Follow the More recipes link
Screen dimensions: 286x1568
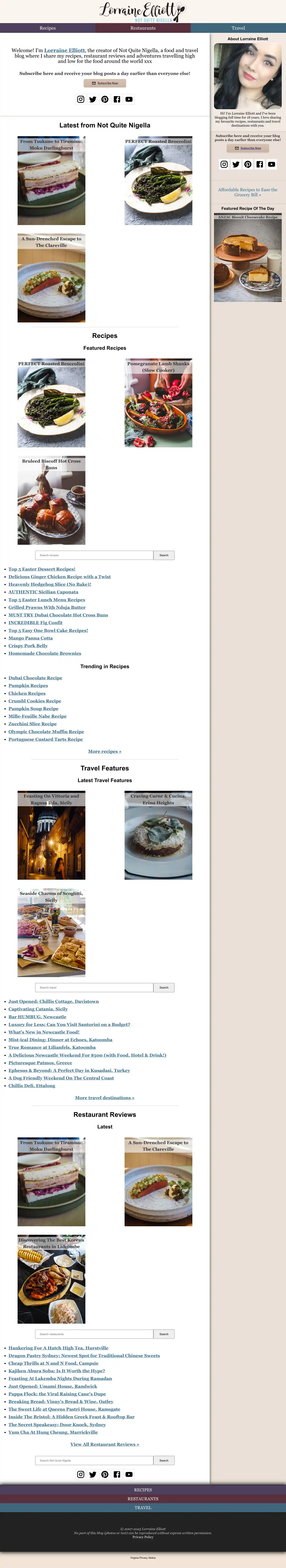pos(105,751)
